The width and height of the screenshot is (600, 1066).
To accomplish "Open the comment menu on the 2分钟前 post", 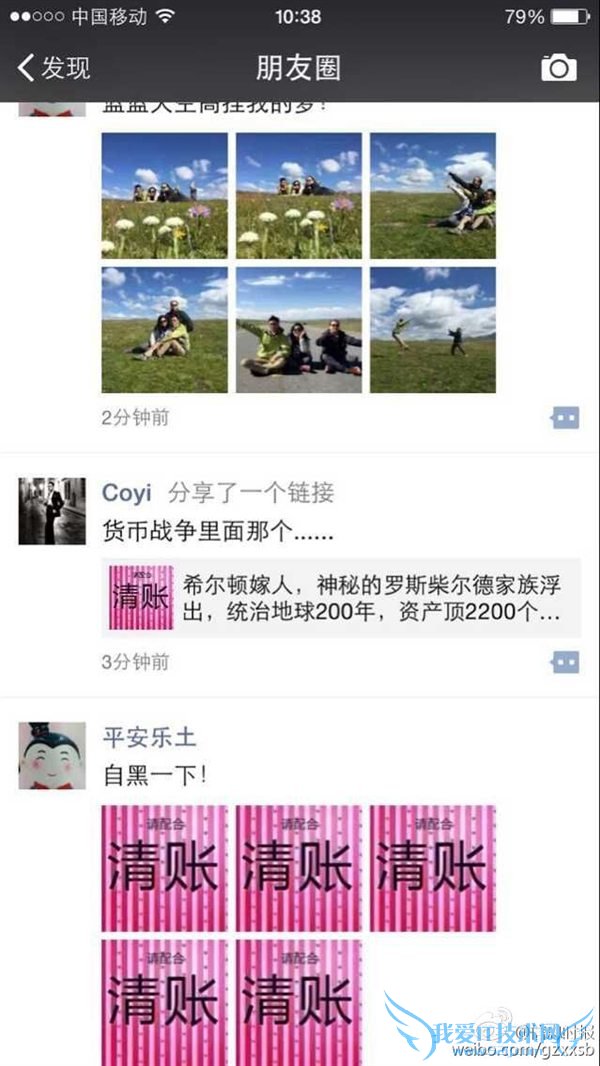I will [x=565, y=418].
